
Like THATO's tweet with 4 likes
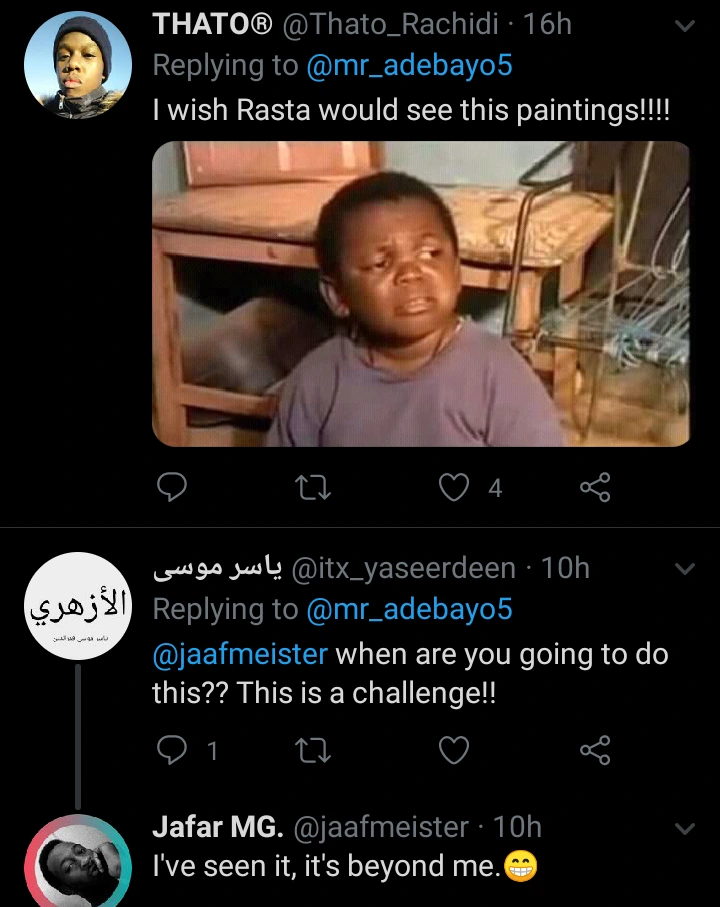click(455, 488)
